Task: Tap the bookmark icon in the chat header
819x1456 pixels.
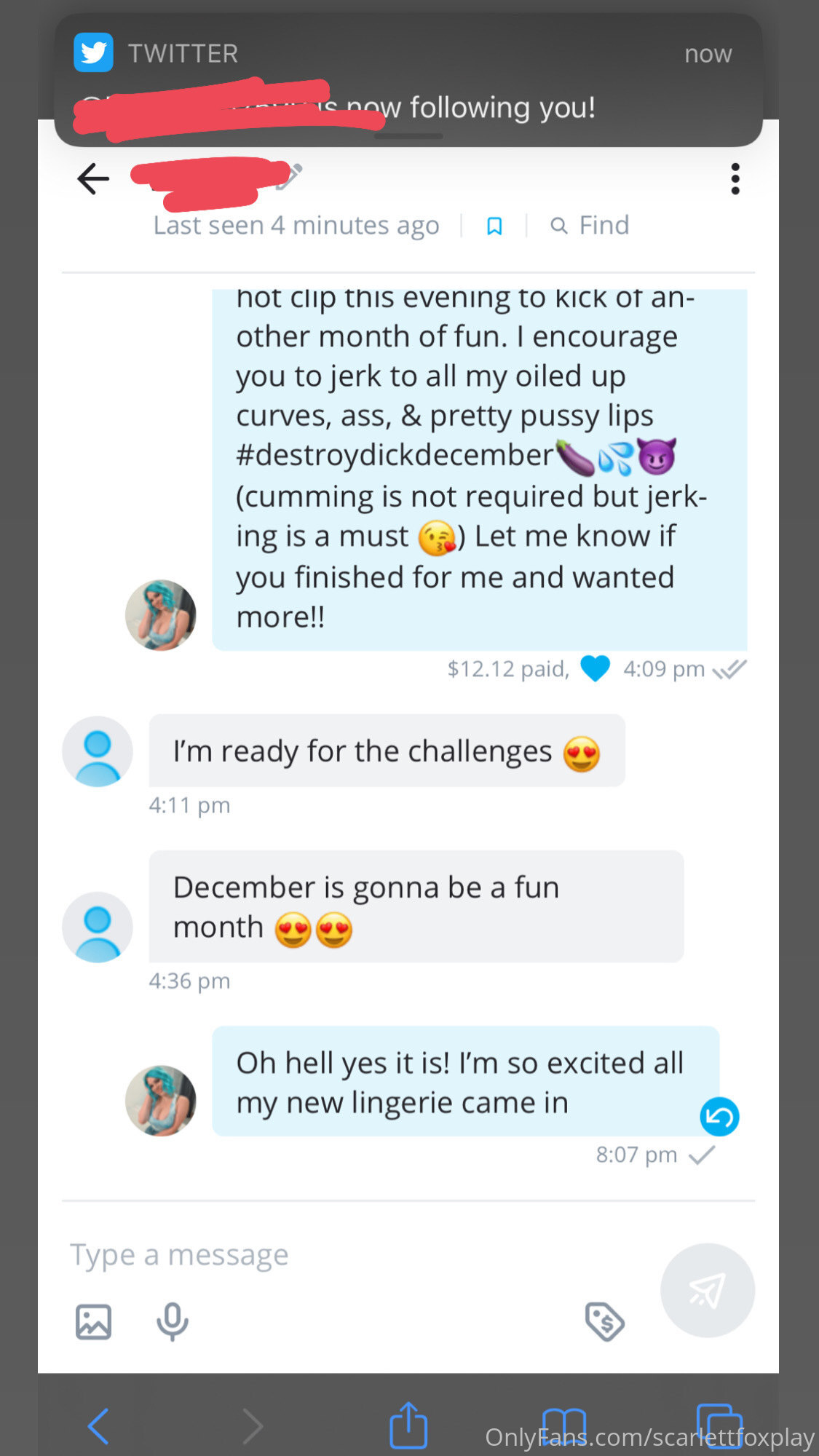Action: [x=494, y=226]
